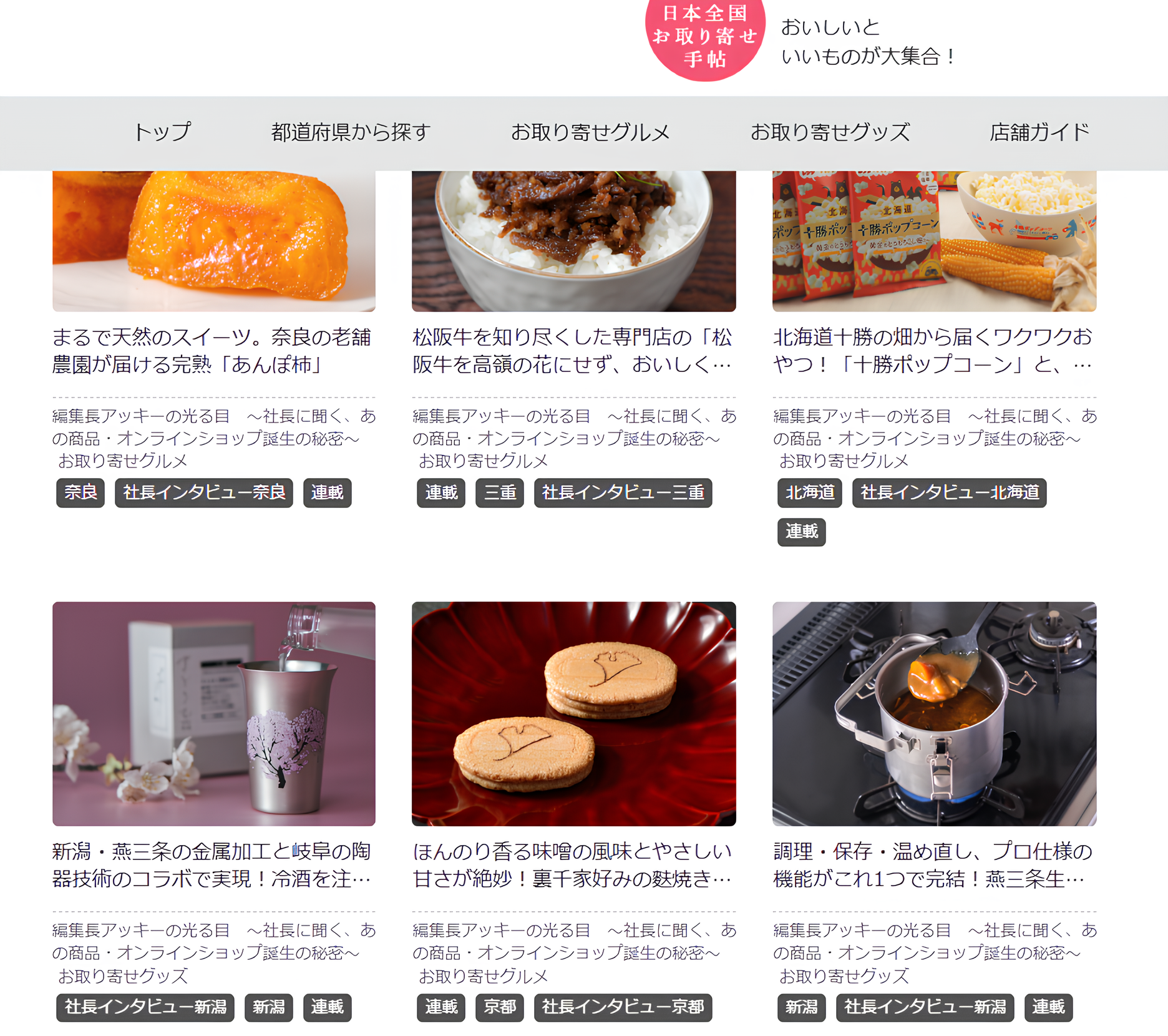Open the あんぽ柿 article card
Screen dimensions: 1168x1036
pos(212,351)
